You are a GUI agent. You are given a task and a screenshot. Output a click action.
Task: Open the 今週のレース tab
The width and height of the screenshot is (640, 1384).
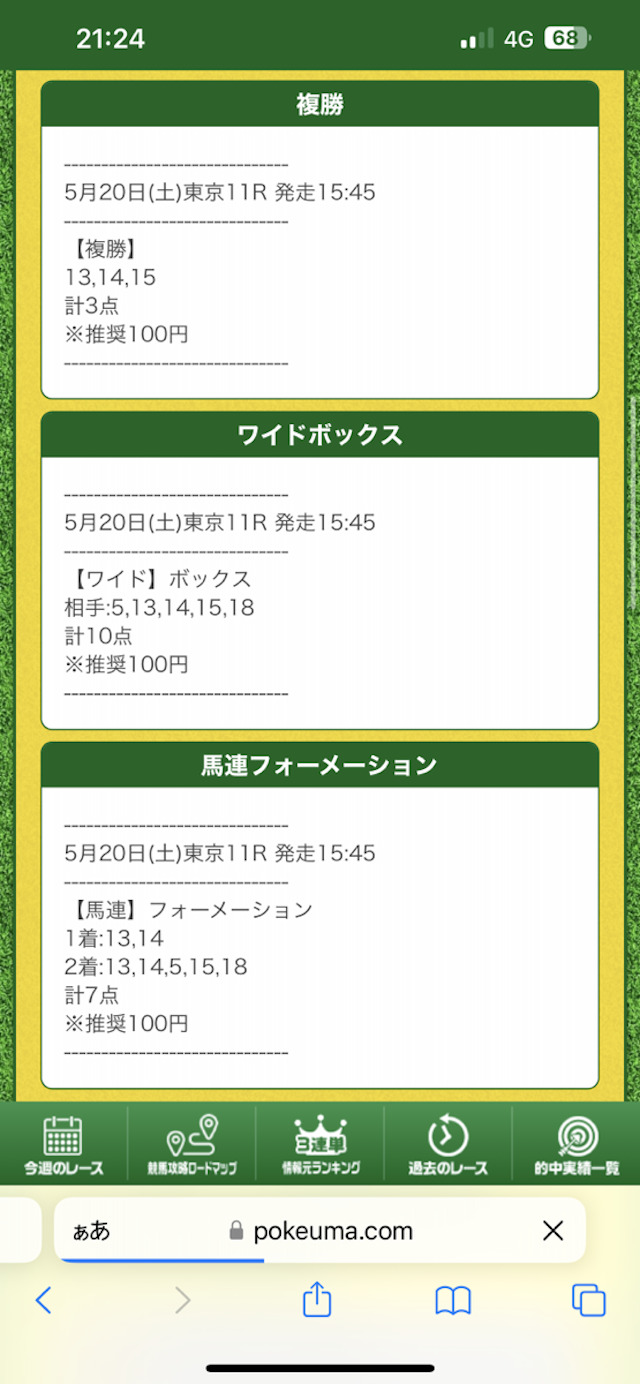pyautogui.click(x=64, y=1146)
